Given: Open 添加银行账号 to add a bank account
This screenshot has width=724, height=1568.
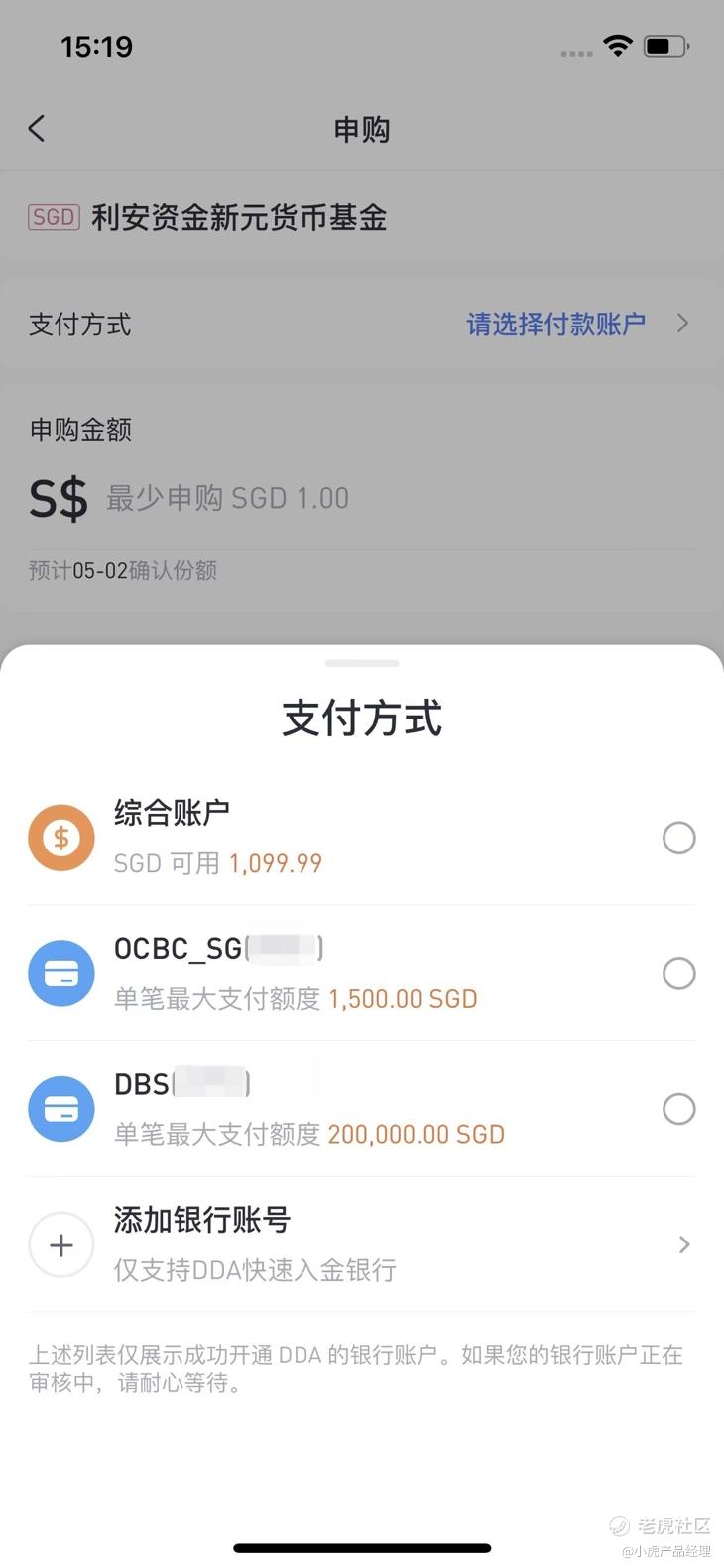Looking at the screenshot, I should [x=362, y=1244].
